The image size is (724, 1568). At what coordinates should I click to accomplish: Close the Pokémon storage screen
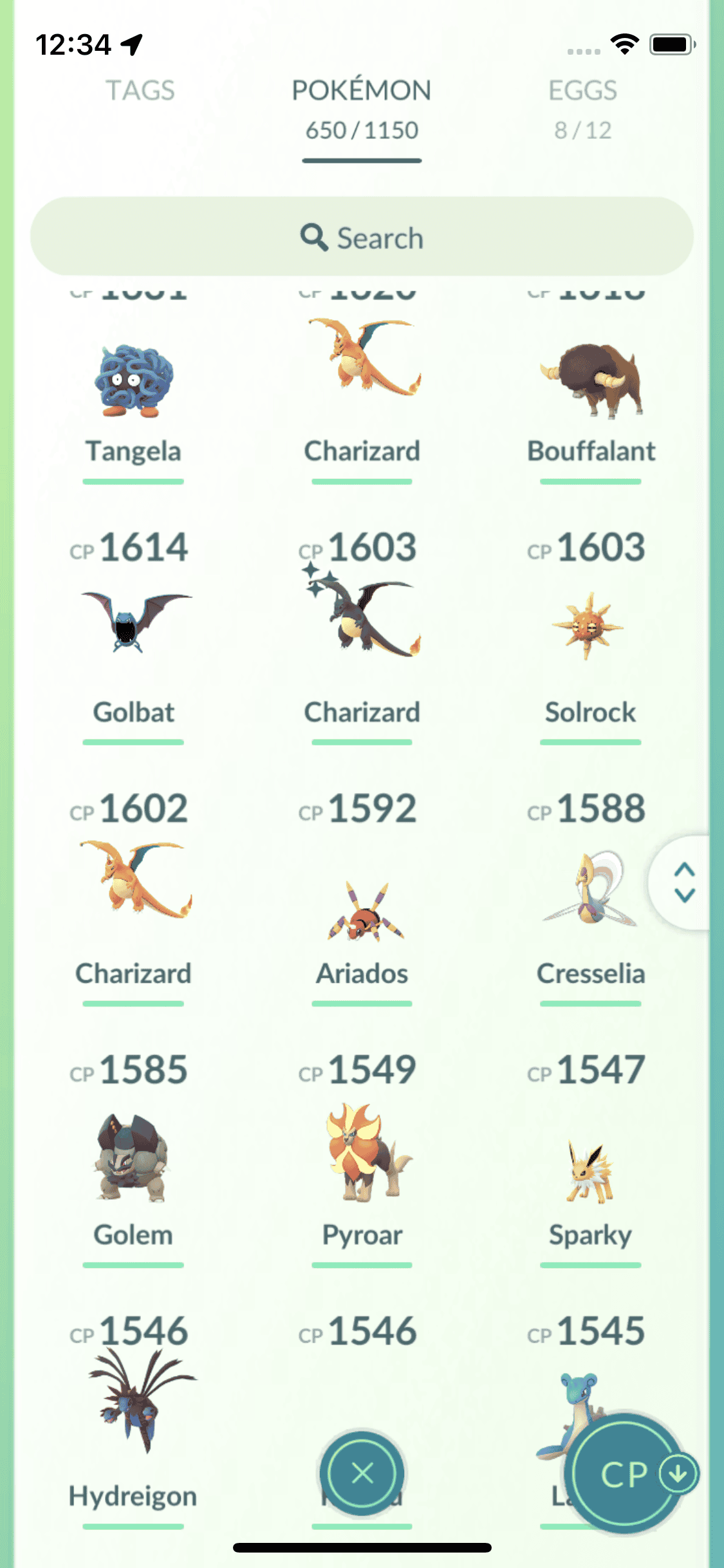point(362,1473)
